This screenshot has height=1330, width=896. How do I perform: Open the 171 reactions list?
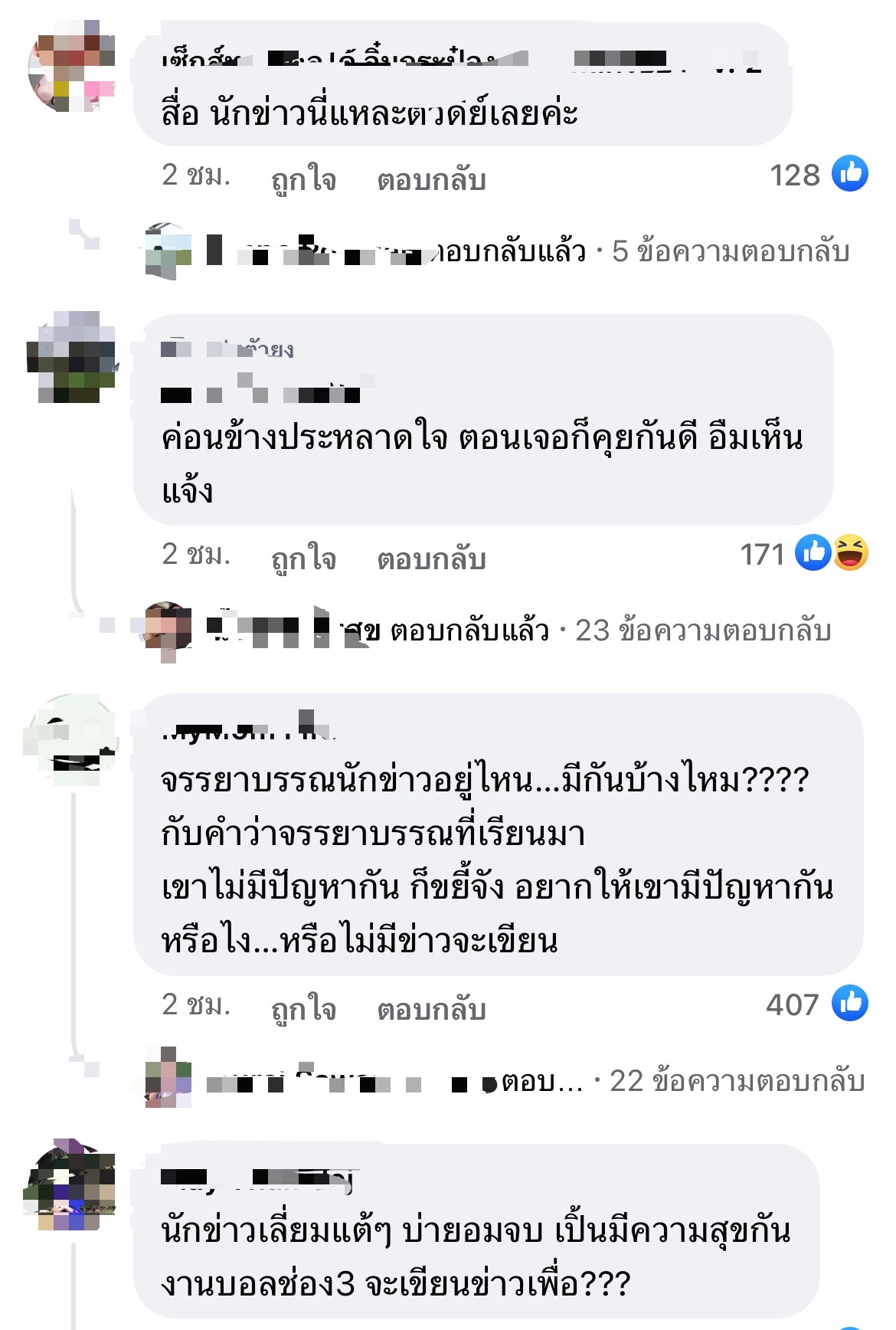tap(803, 553)
